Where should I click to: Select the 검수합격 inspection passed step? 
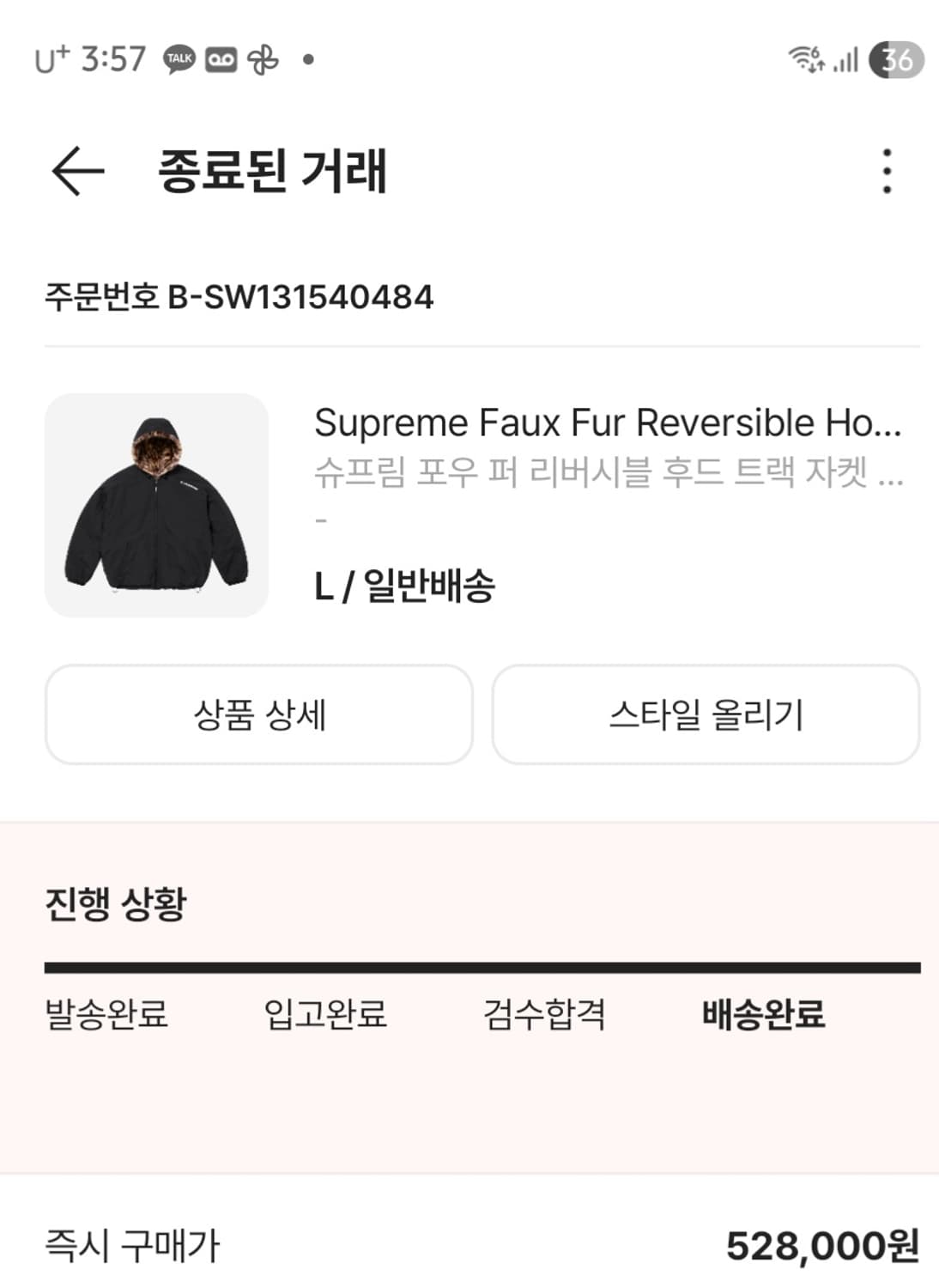pyautogui.click(x=544, y=1017)
